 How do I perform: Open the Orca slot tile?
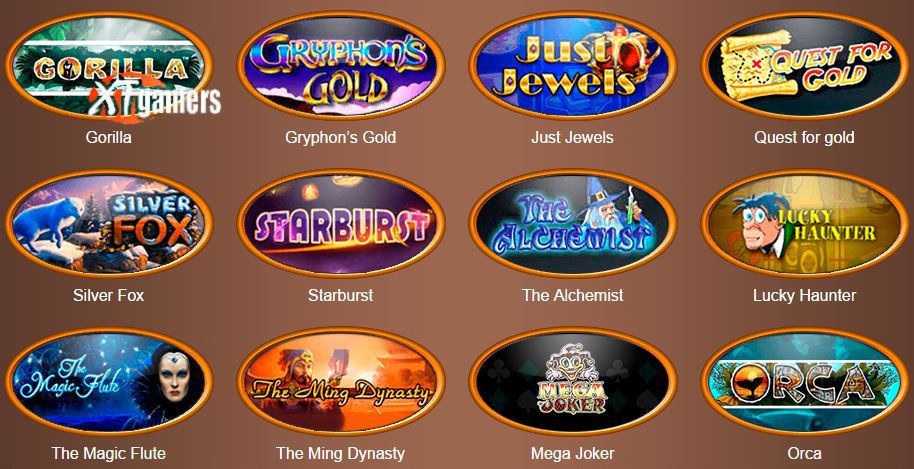tap(804, 384)
